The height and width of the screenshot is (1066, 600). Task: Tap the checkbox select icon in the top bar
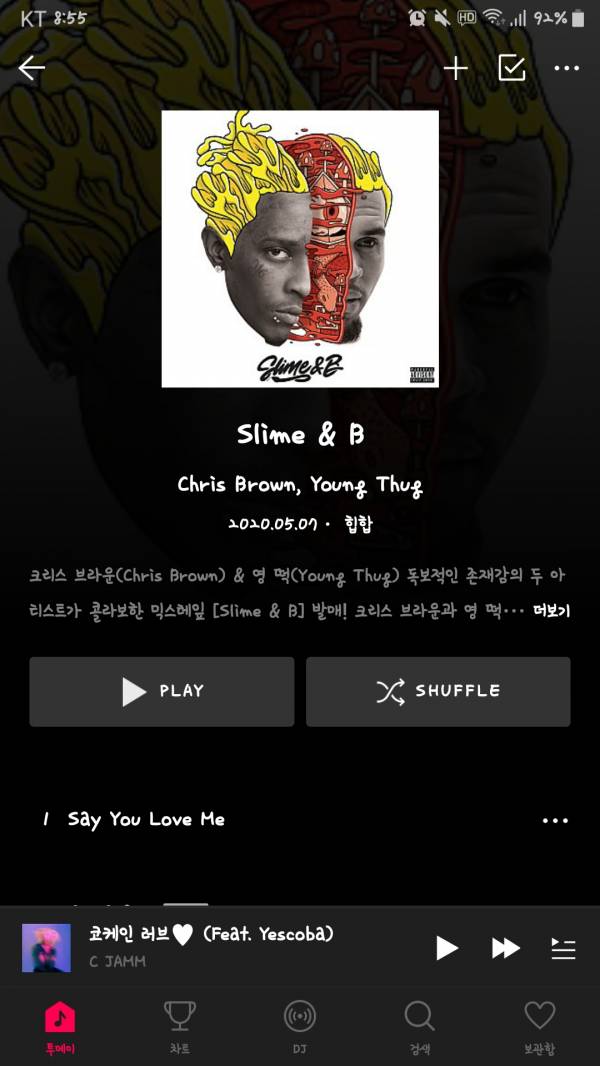[x=511, y=68]
